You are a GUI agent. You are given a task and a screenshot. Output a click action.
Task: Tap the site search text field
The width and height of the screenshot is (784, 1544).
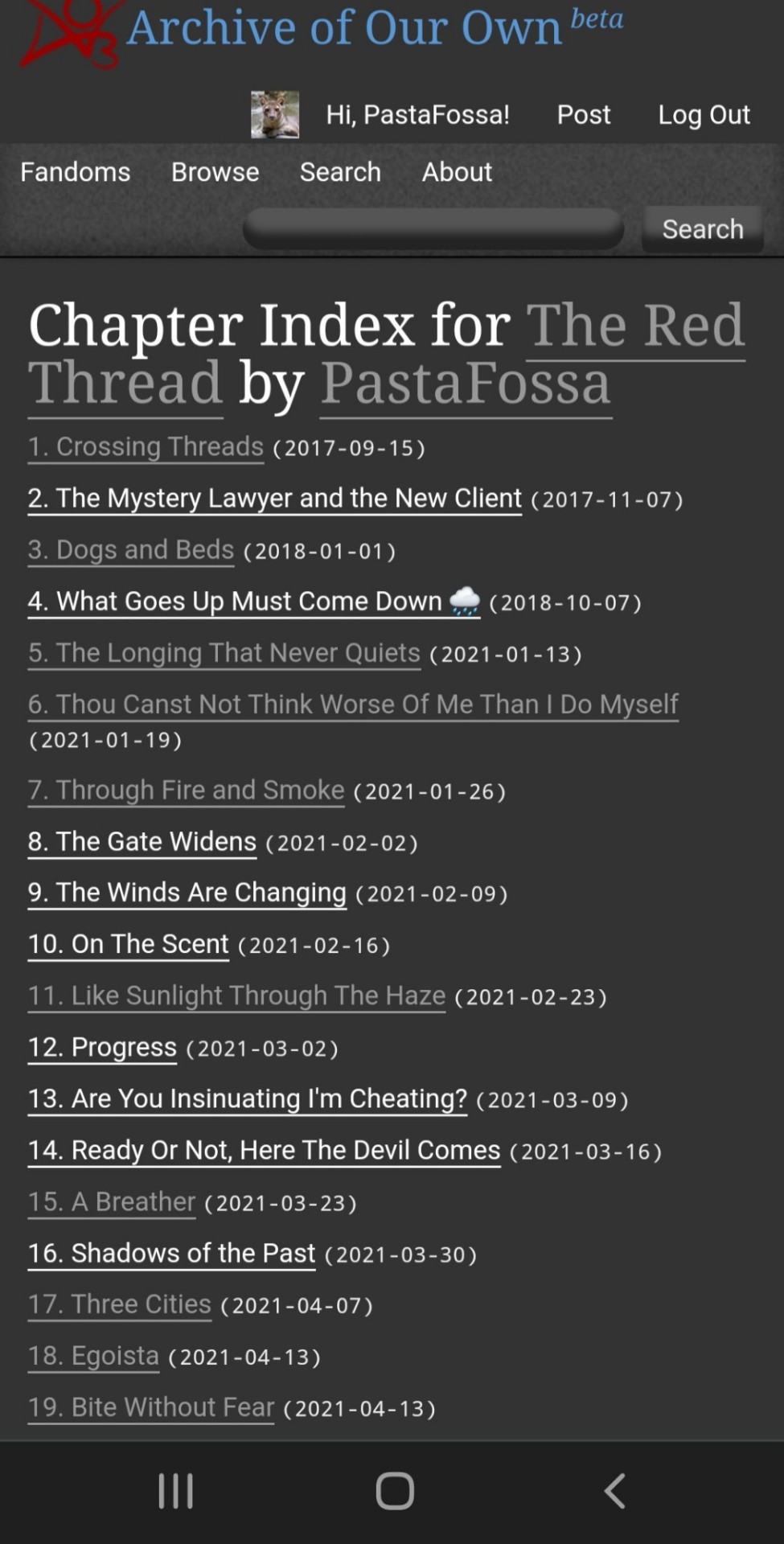[x=433, y=229]
